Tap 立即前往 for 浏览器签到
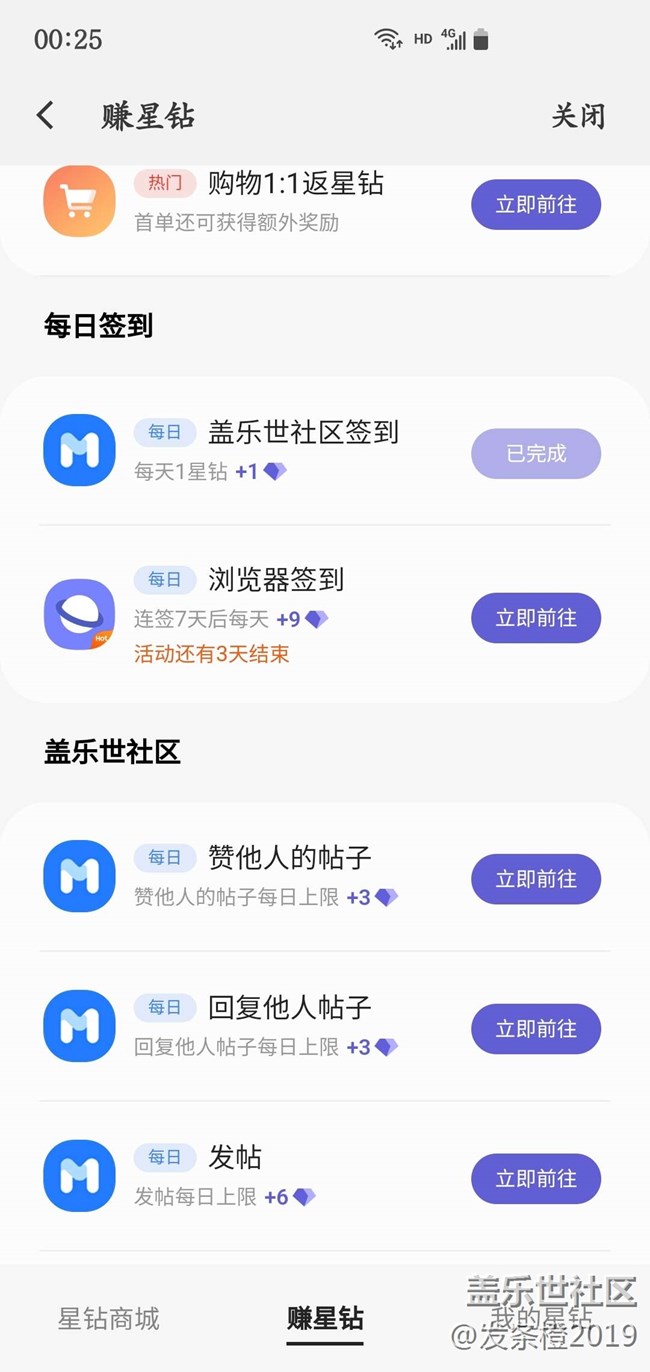The height and width of the screenshot is (1372, 650). [536, 618]
